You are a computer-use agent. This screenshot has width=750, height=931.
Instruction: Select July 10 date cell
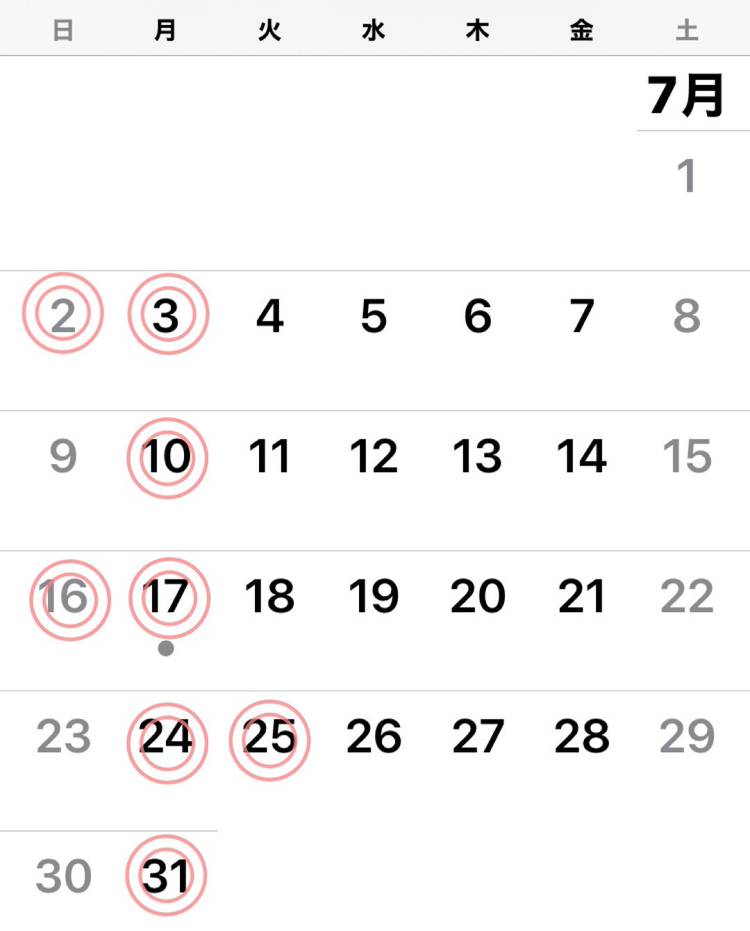coord(167,457)
